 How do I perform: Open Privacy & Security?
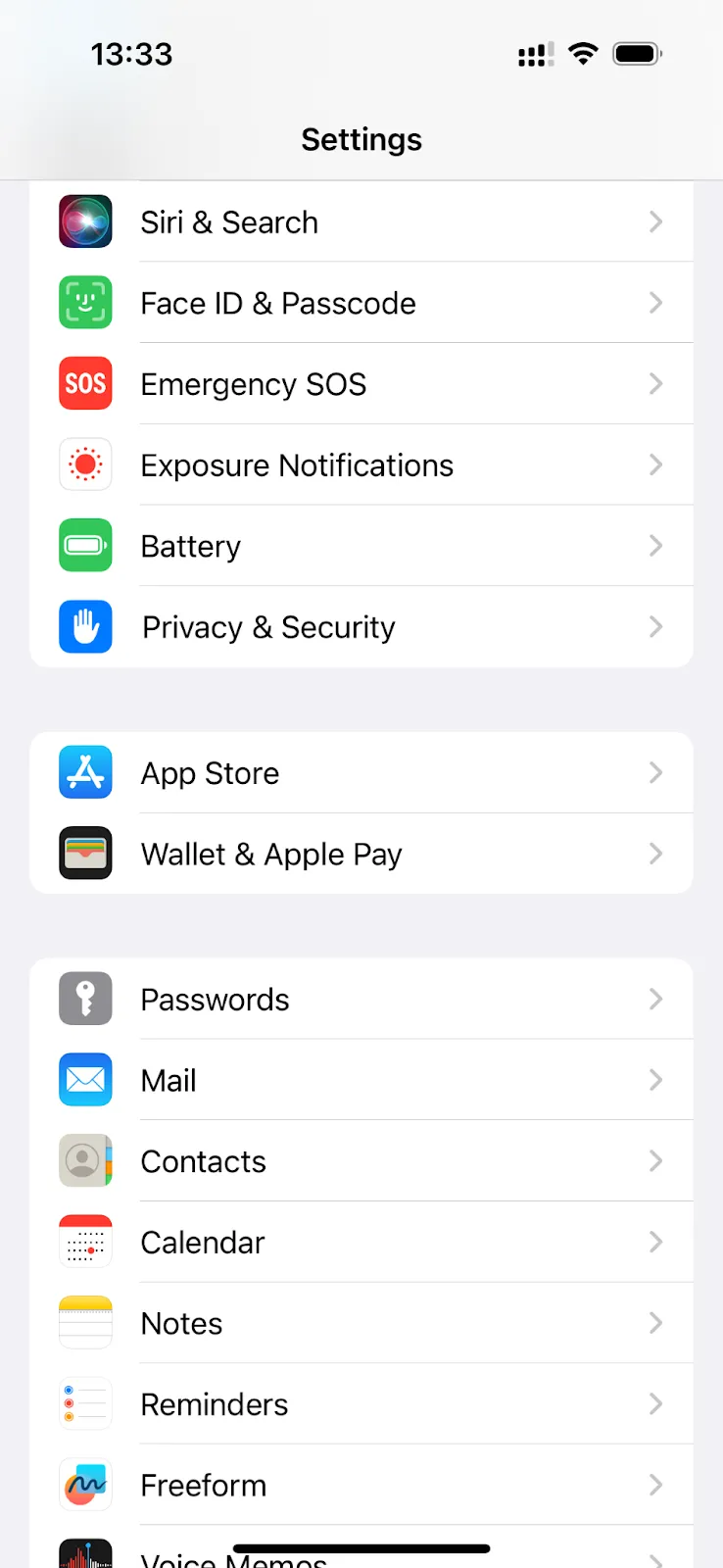[x=361, y=626]
